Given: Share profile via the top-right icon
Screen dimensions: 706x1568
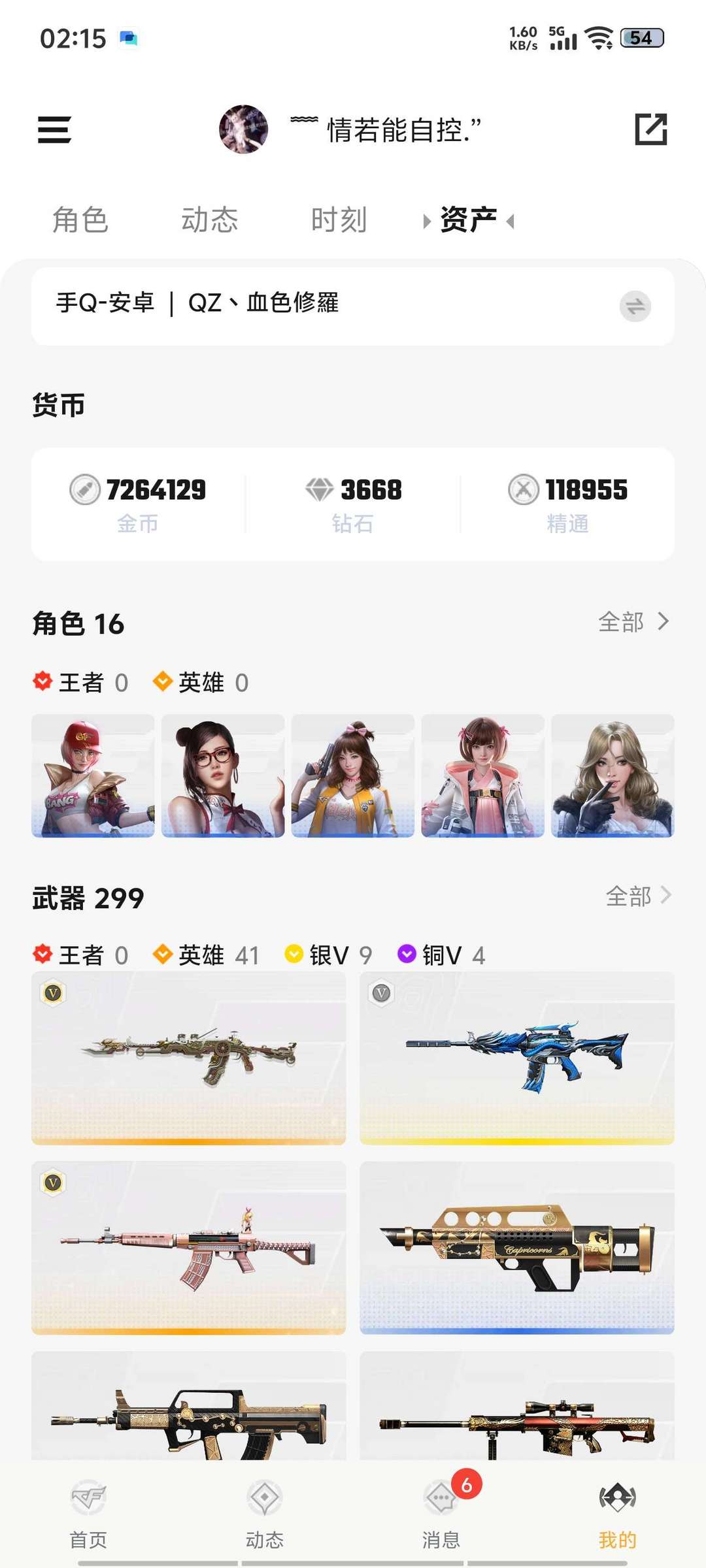Looking at the screenshot, I should click(651, 129).
